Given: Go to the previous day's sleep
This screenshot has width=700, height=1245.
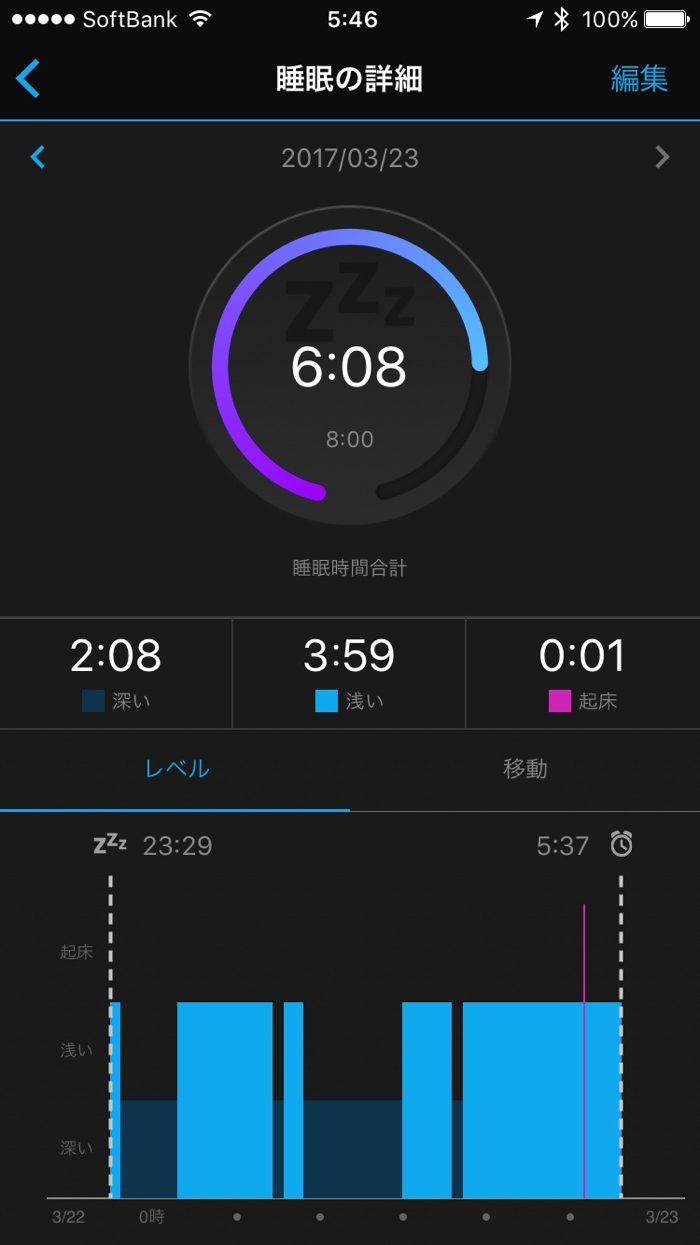Looking at the screenshot, I should [38, 157].
